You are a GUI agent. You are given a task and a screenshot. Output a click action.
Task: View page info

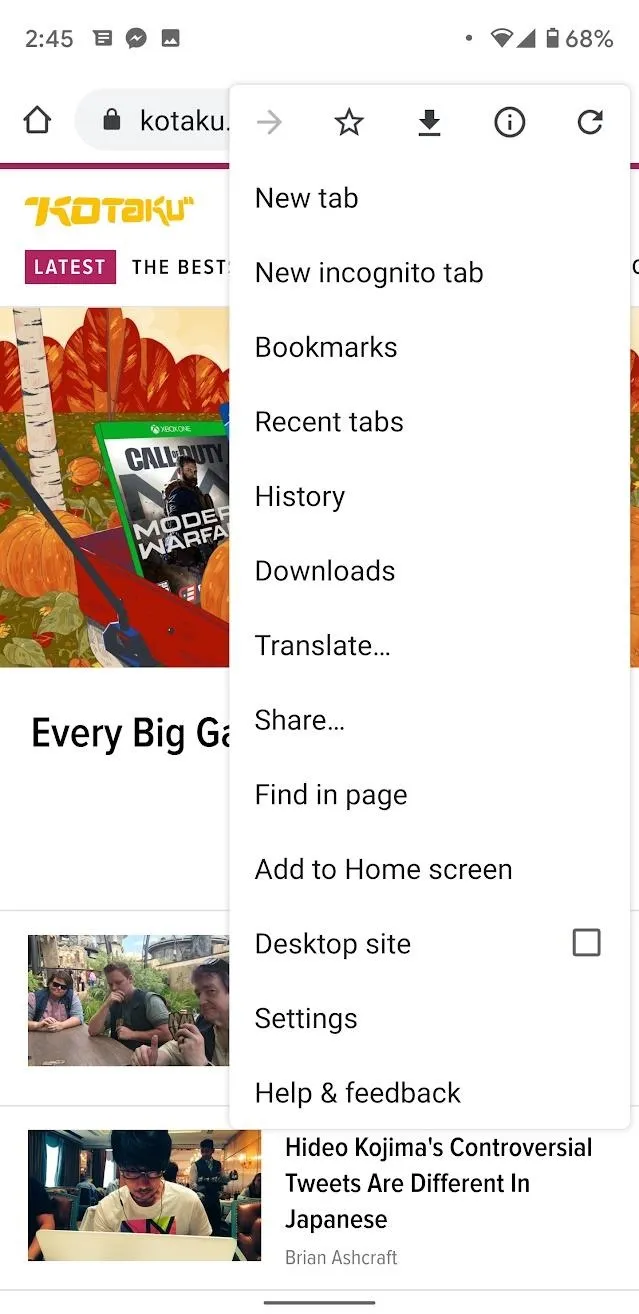coord(509,123)
